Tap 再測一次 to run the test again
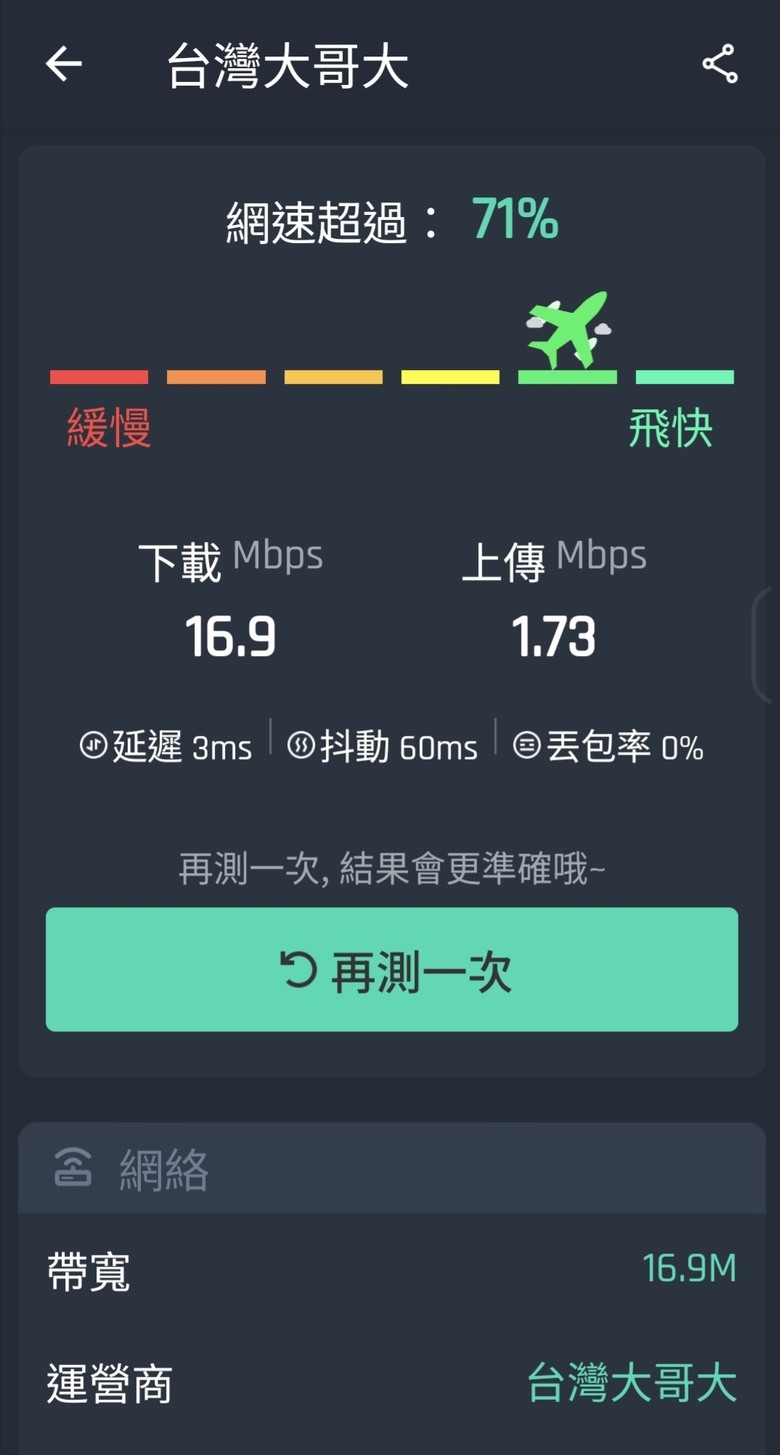The height and width of the screenshot is (1455, 780). click(x=392, y=969)
